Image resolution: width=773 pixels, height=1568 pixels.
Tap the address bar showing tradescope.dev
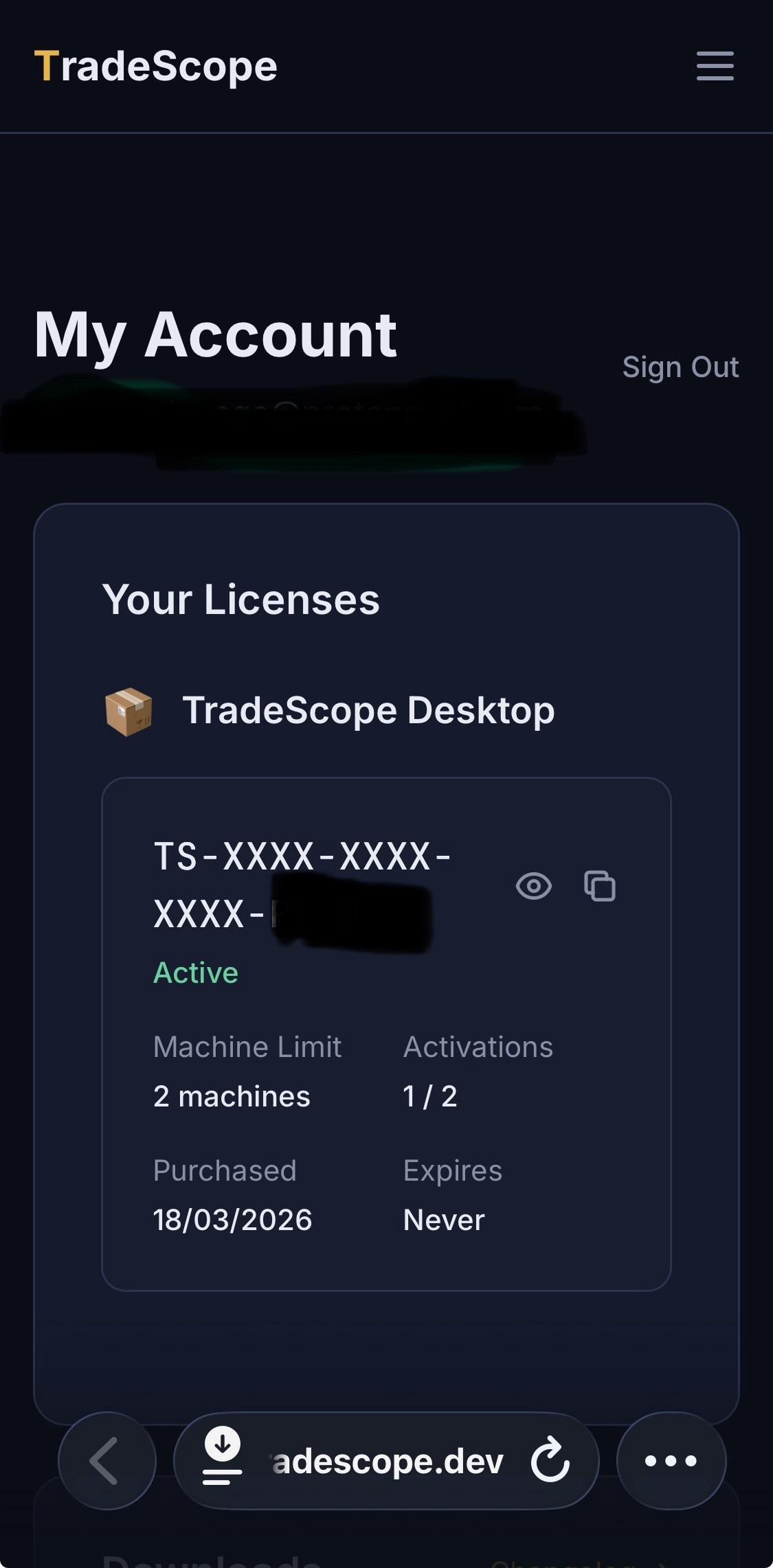(x=388, y=1462)
